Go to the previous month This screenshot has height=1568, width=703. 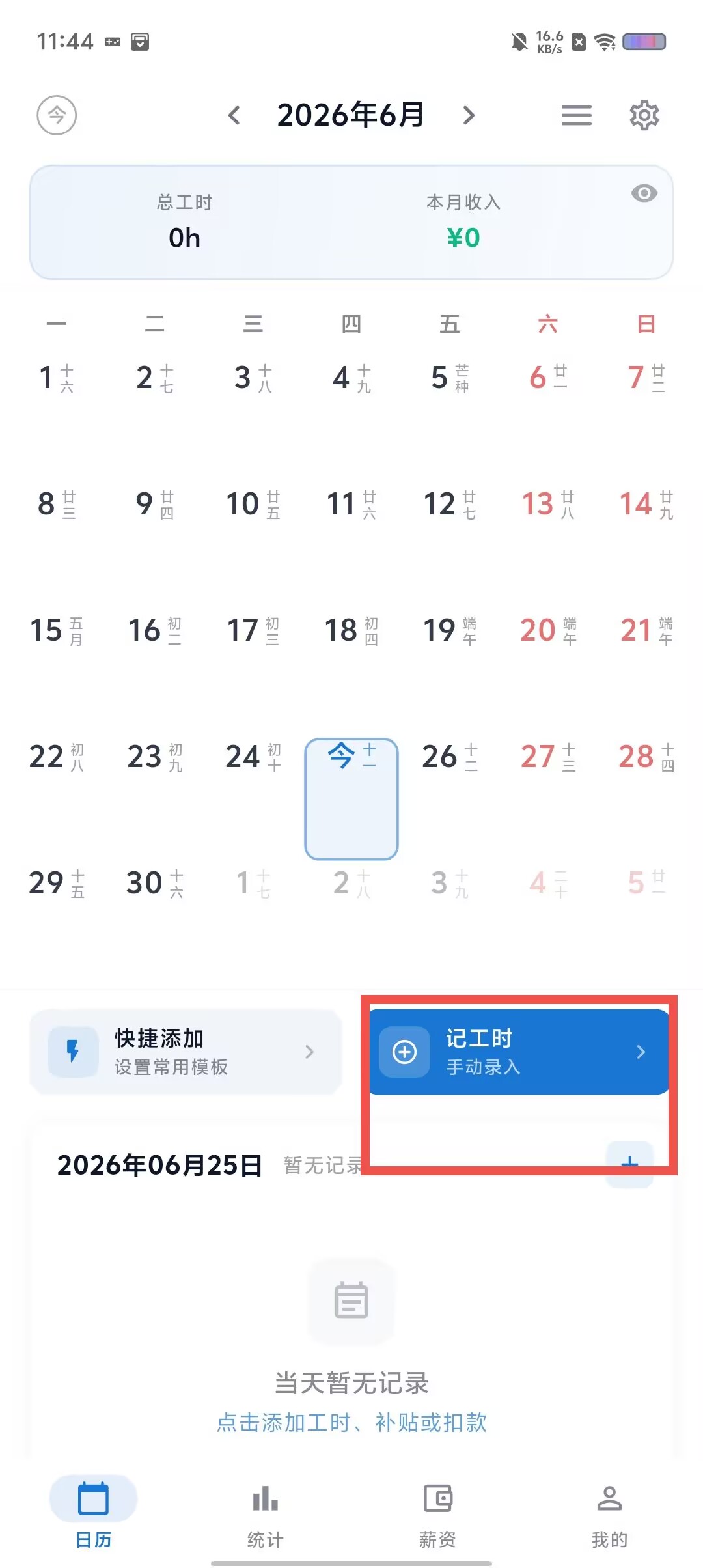[234, 115]
